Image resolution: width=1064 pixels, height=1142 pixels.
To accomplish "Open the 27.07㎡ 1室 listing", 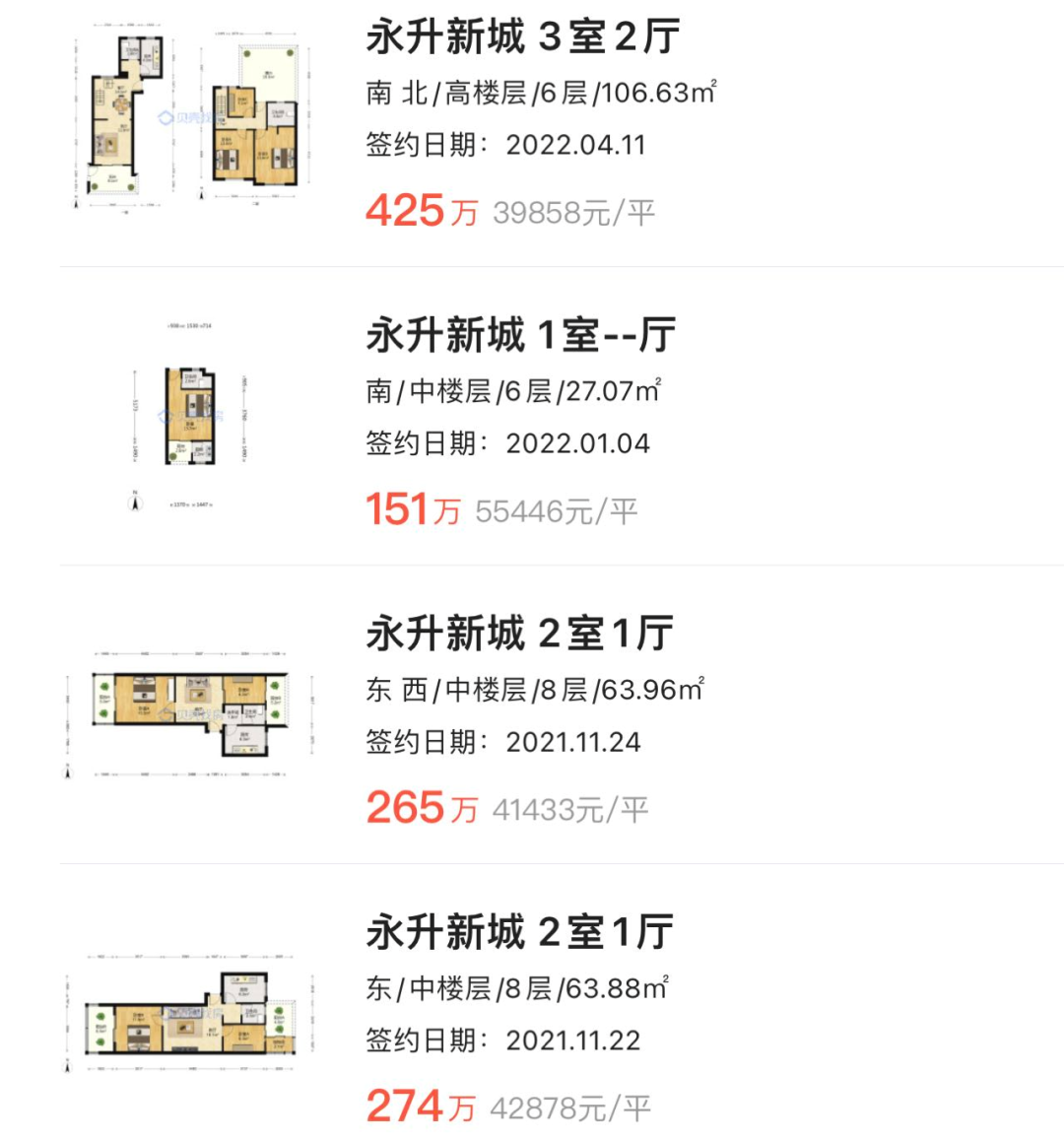I will 520,336.
